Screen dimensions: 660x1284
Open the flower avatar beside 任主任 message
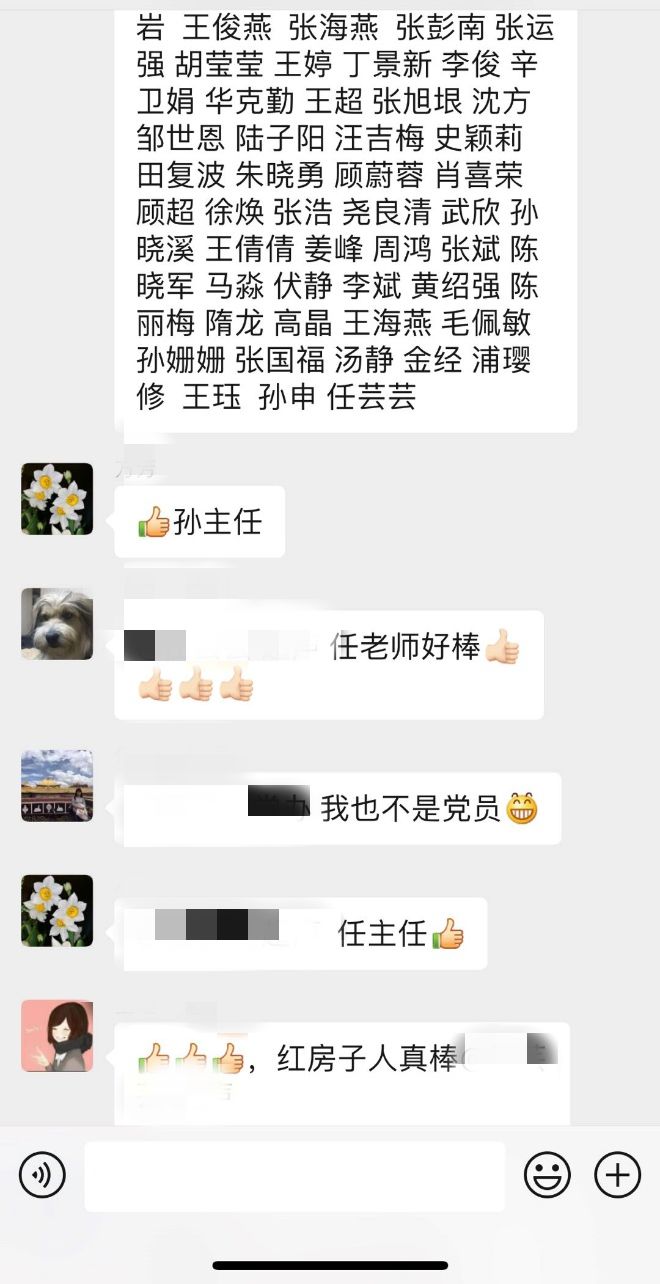57,911
